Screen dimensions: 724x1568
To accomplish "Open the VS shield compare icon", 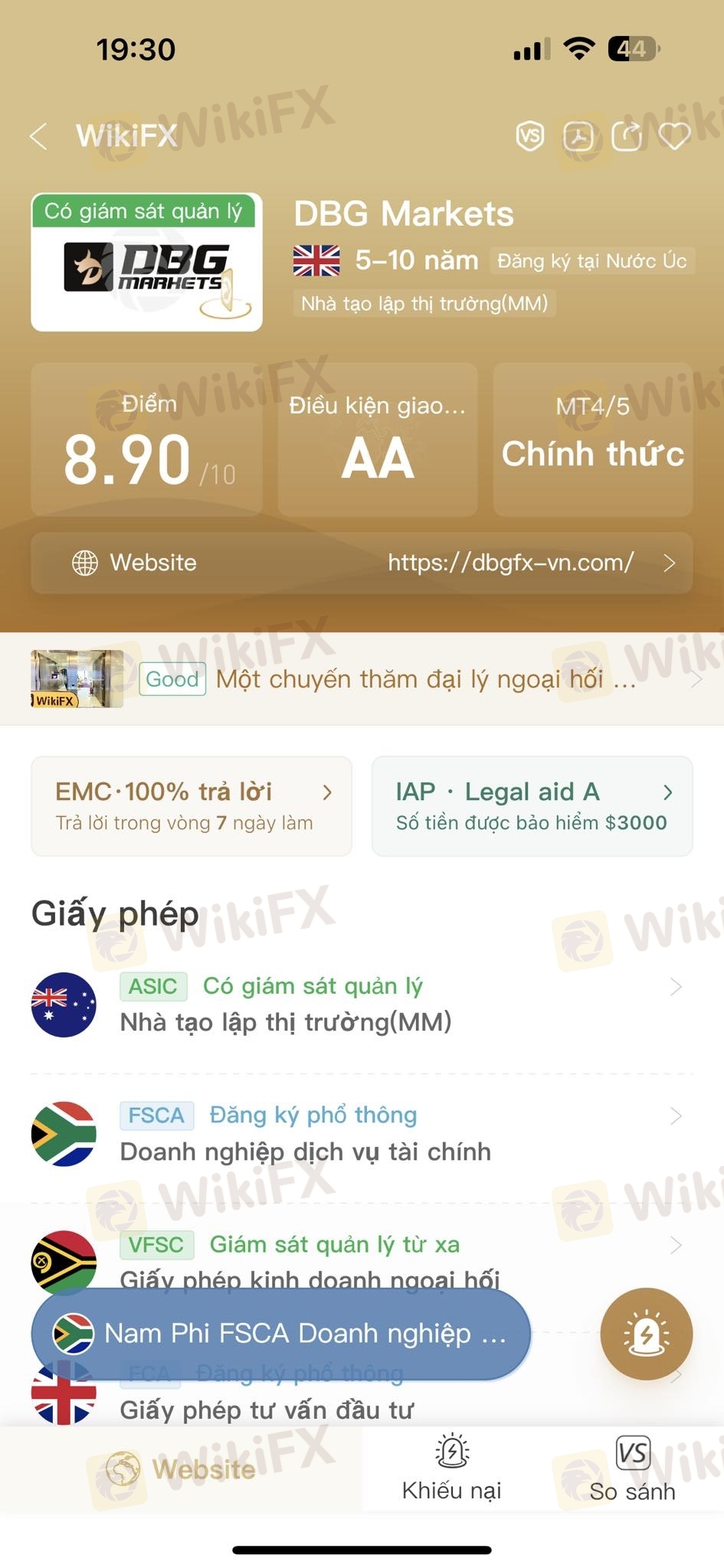I will pos(530,136).
